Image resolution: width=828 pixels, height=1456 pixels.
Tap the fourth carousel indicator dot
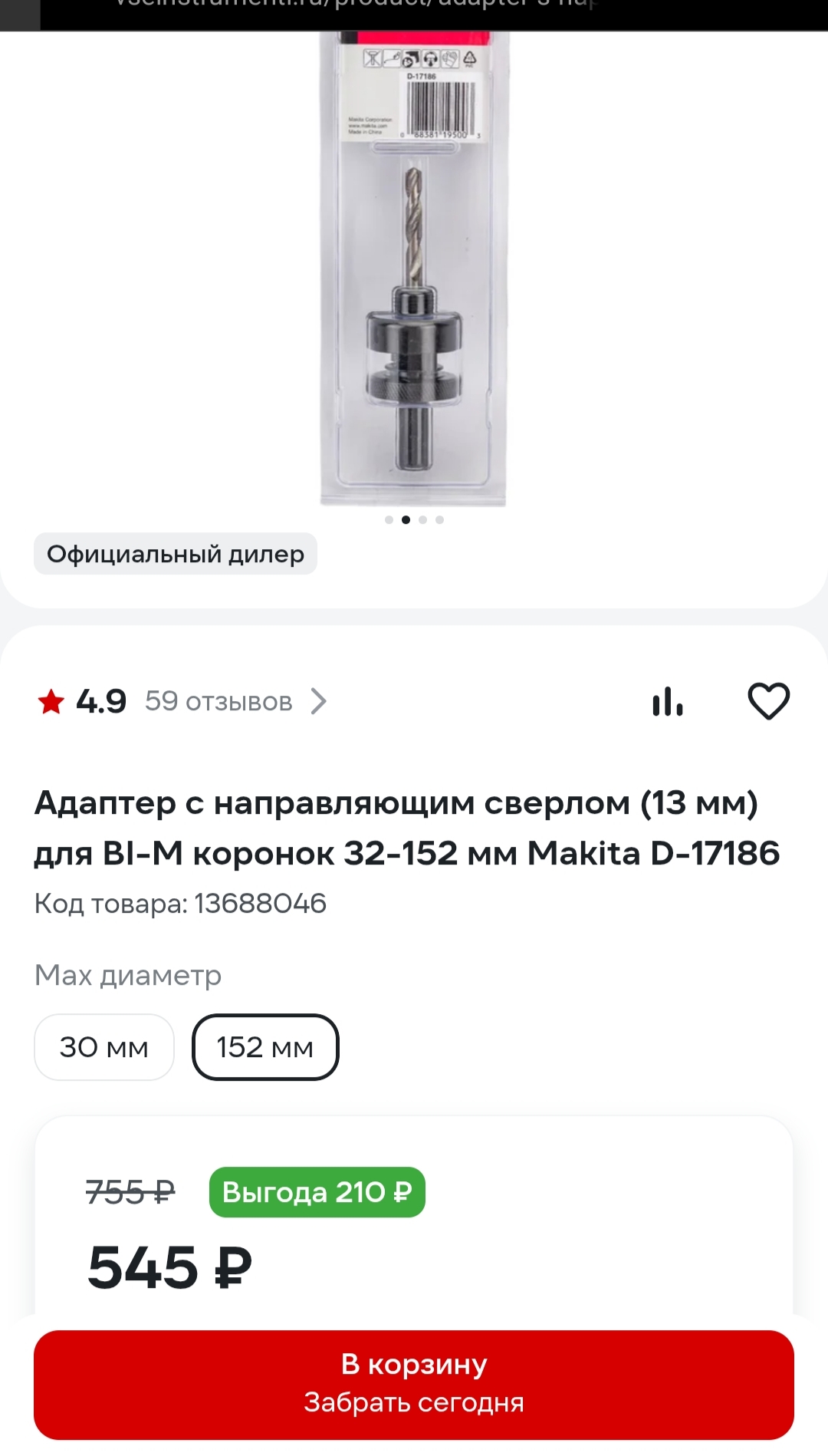439,519
